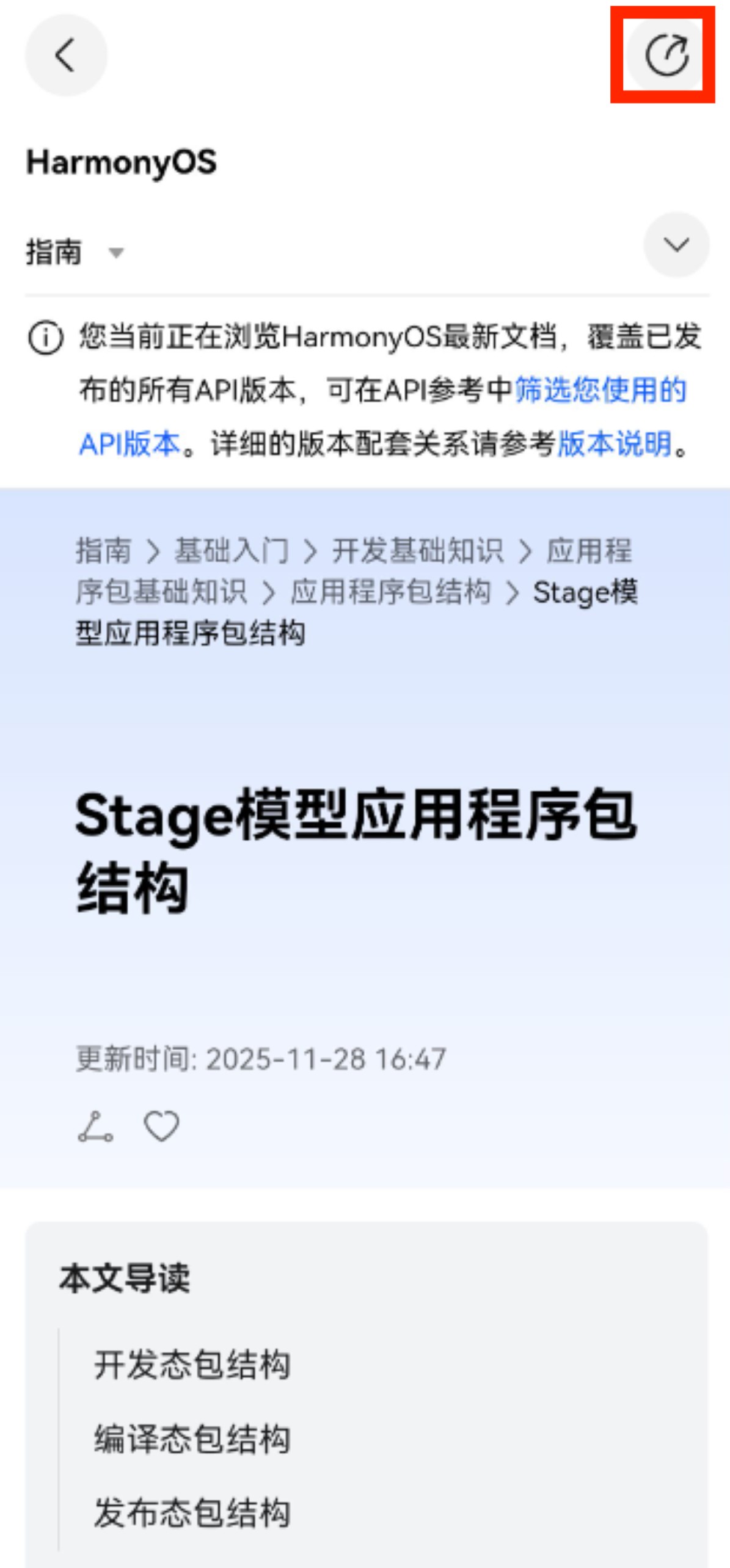
Task: Favorite this article with the heart icon
Action: coord(161,1125)
